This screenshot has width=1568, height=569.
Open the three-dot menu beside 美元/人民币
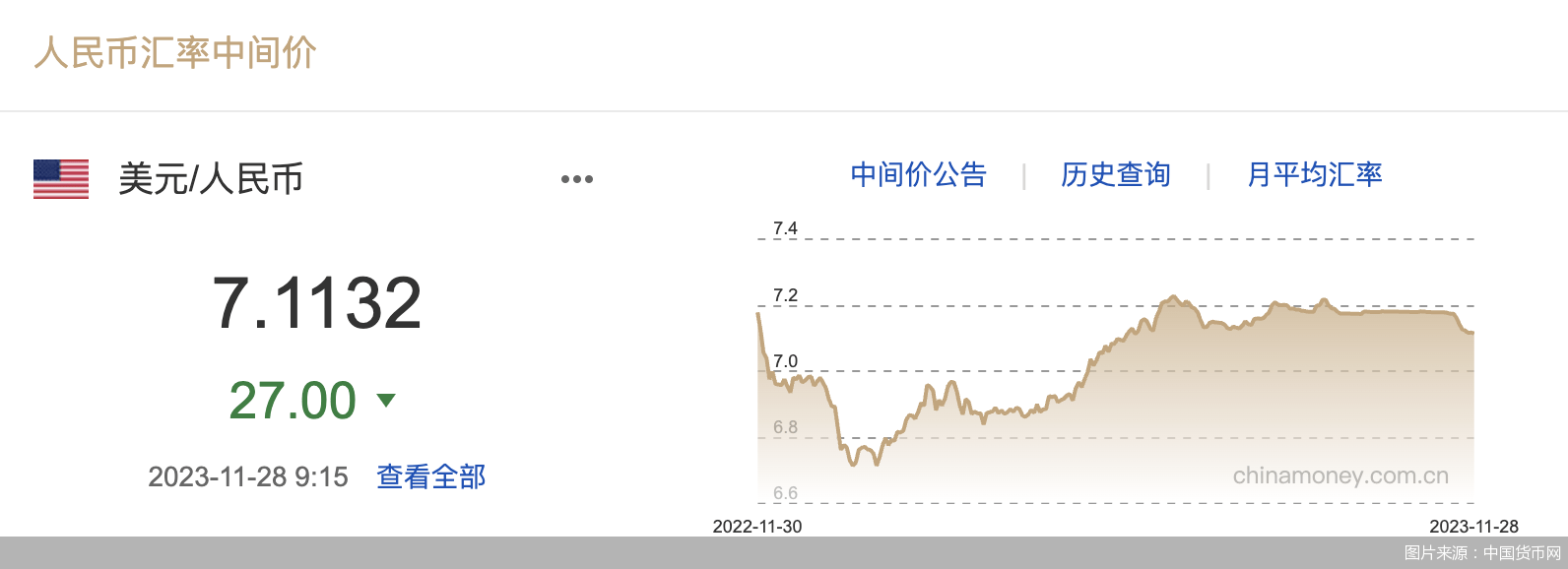[x=576, y=179]
